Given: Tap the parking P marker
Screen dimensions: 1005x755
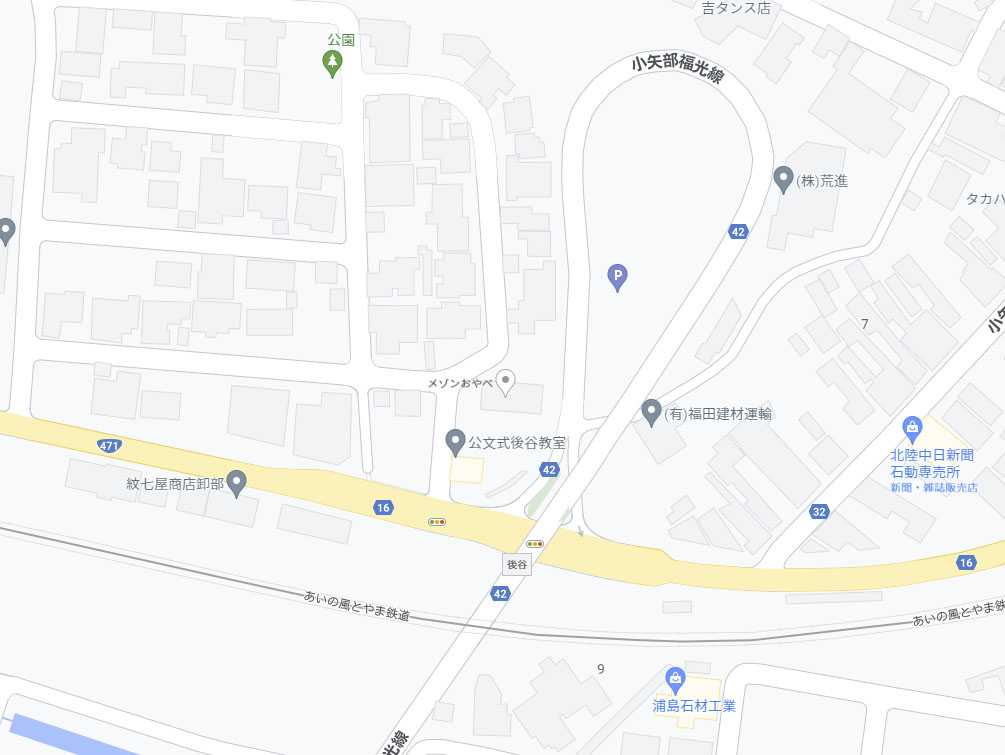Looking at the screenshot, I should tap(618, 276).
